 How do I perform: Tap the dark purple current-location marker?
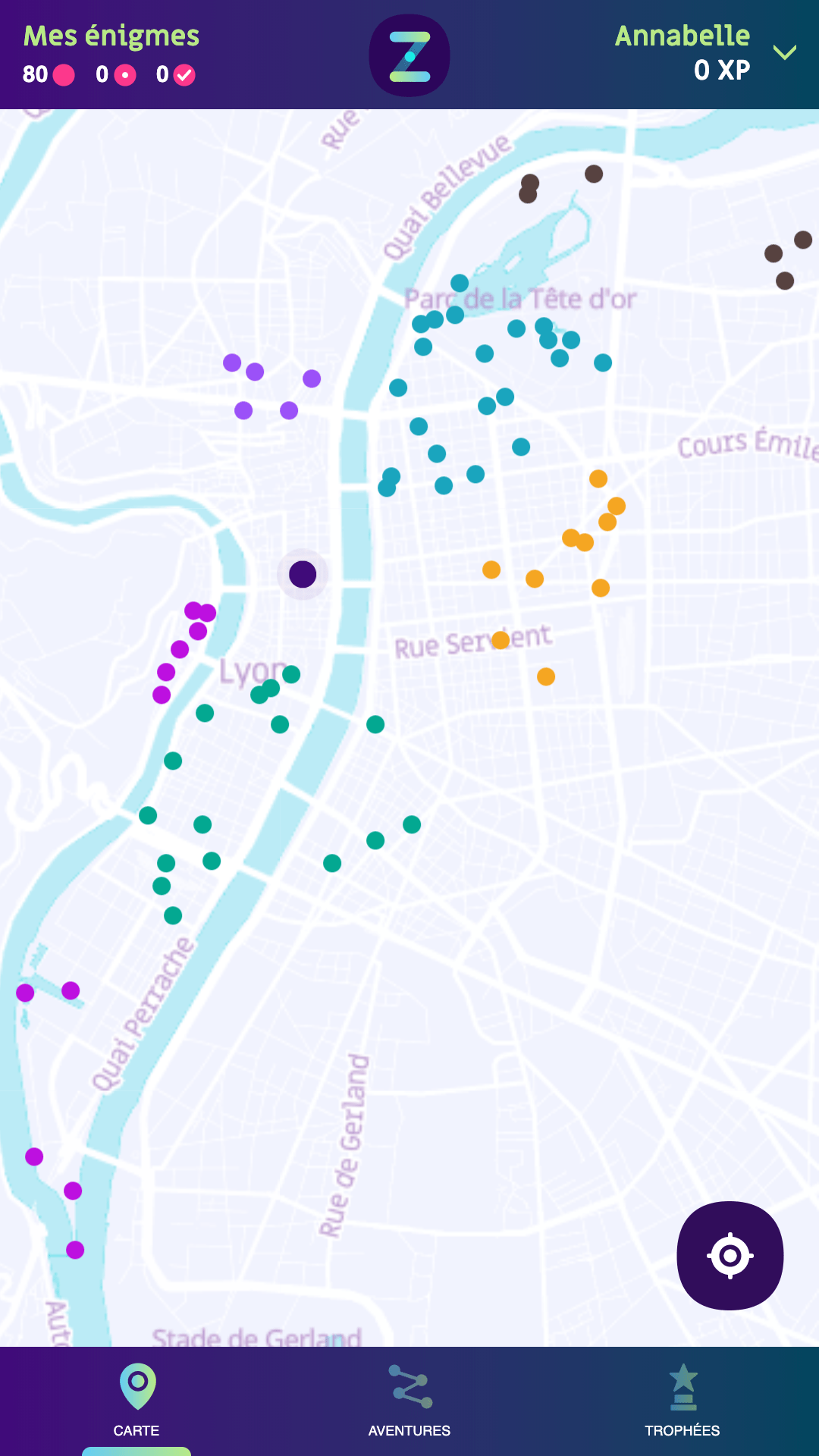coord(303,574)
